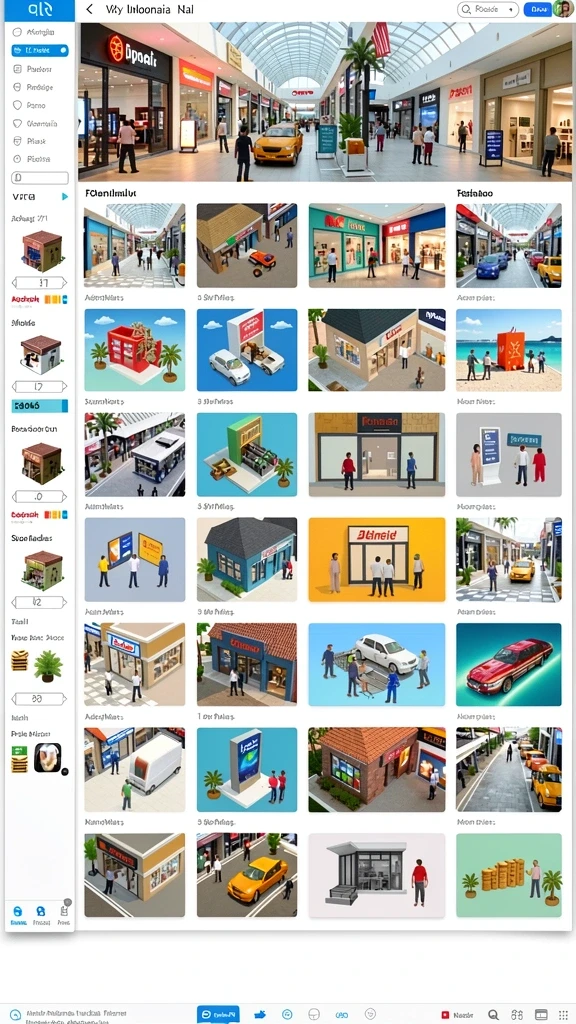The width and height of the screenshot is (576, 1024).
Task: Open the red sports car tile
Action: tap(508, 664)
